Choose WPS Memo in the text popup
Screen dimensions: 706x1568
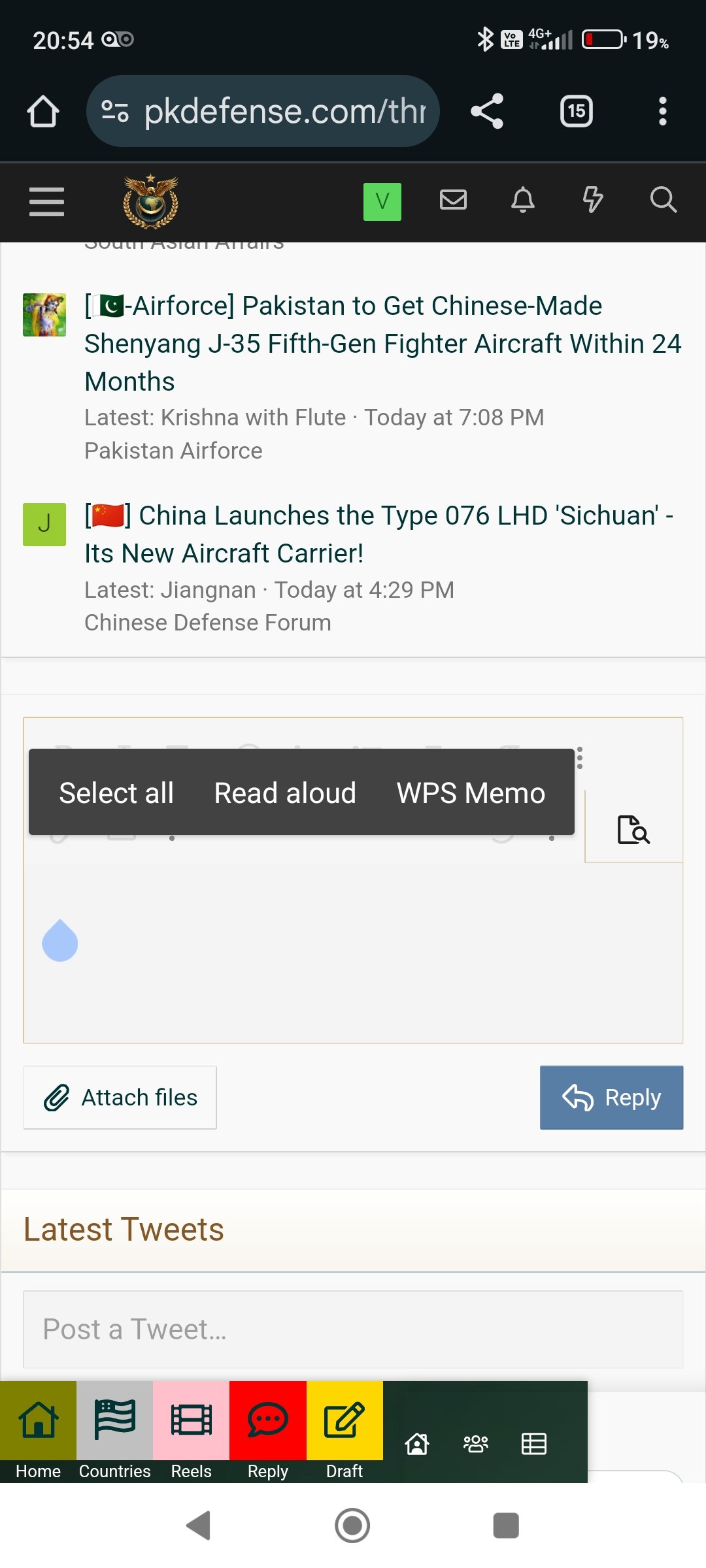pyautogui.click(x=471, y=792)
